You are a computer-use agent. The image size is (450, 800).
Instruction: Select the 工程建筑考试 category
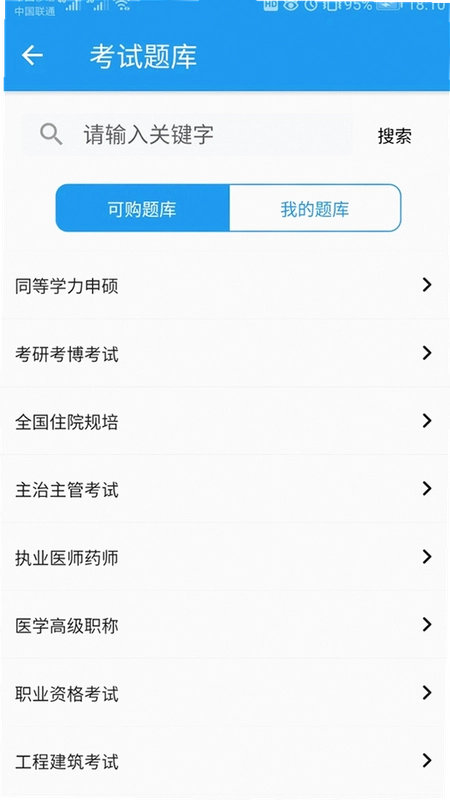(225, 761)
